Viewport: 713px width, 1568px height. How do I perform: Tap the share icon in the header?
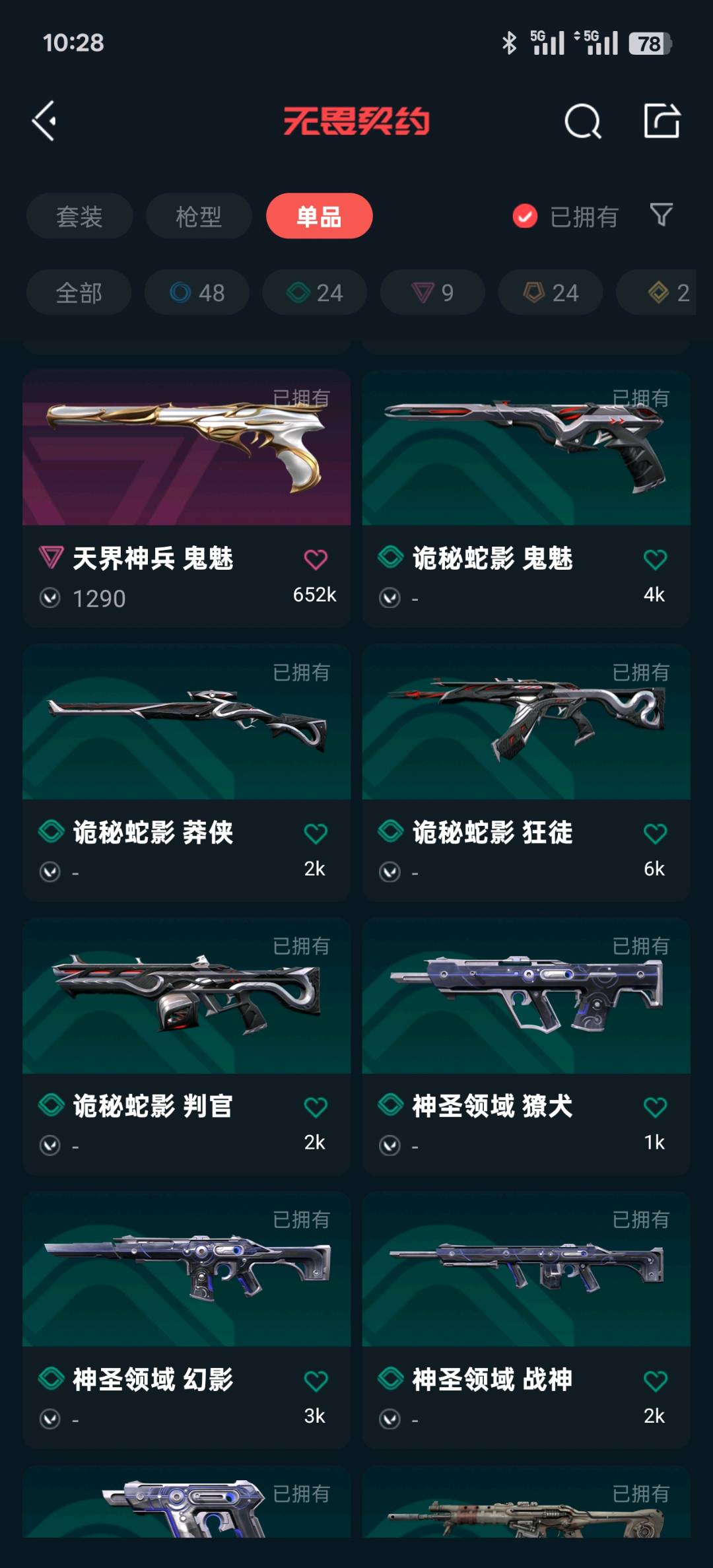click(x=662, y=120)
